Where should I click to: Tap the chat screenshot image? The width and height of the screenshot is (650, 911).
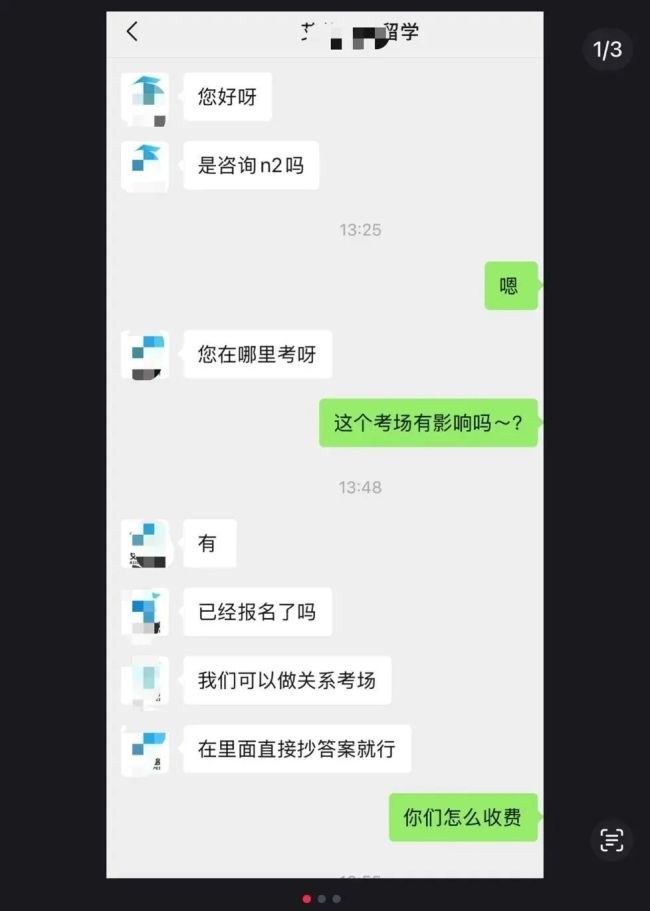point(325,445)
